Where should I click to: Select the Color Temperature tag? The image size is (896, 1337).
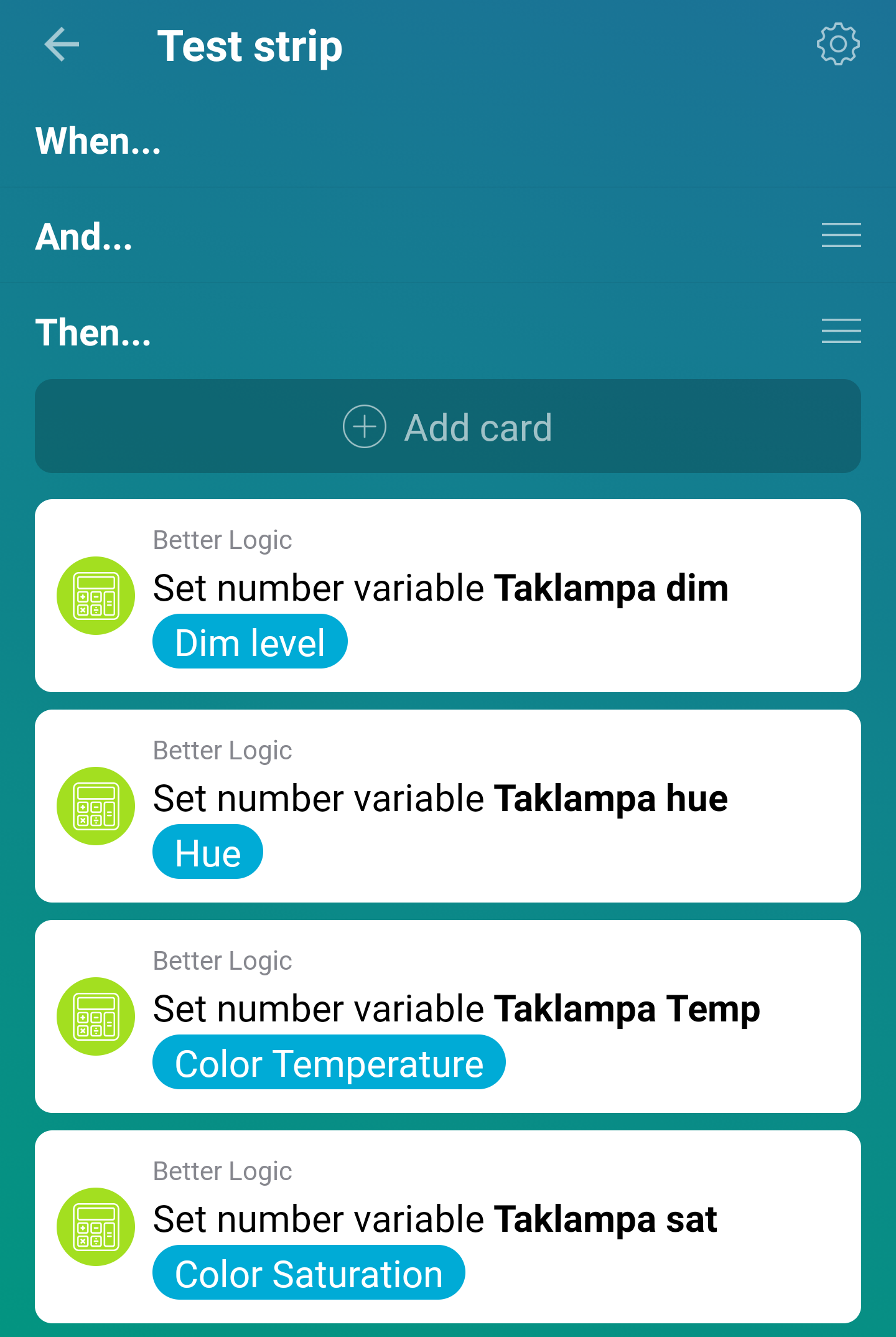point(329,1063)
